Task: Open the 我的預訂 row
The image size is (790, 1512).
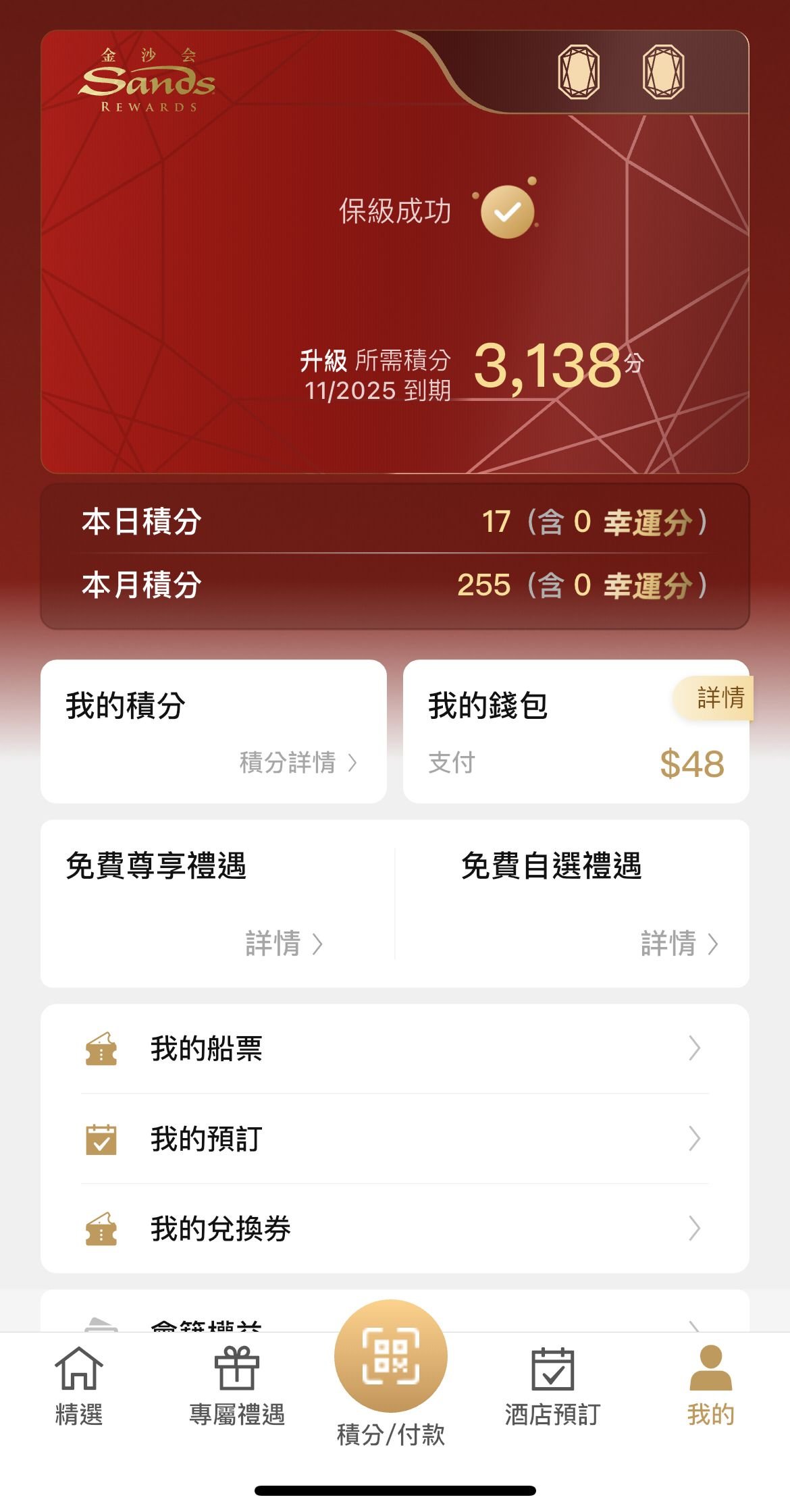Action: tap(395, 1139)
